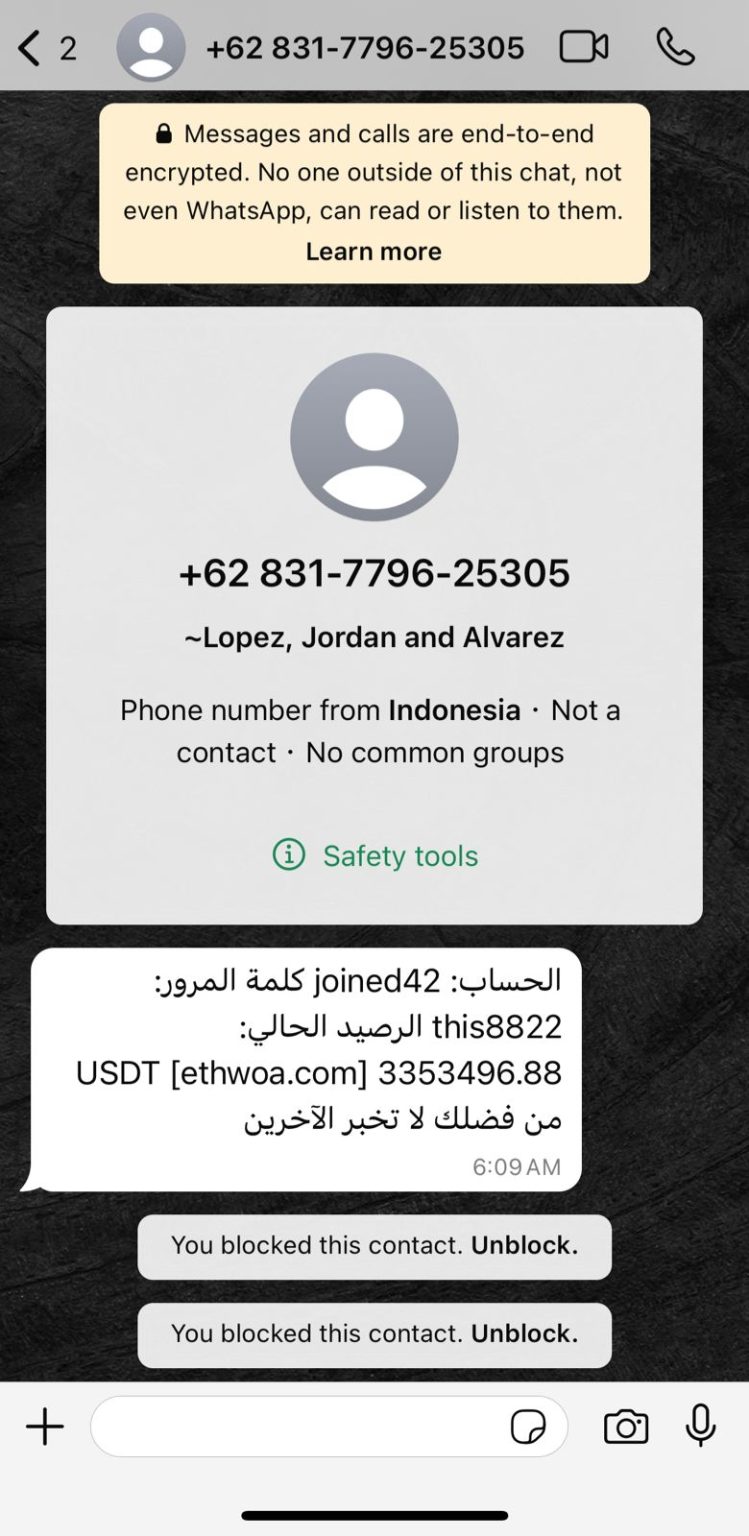Open Safety tools
Image resolution: width=749 pixels, height=1536 pixels.
376,855
